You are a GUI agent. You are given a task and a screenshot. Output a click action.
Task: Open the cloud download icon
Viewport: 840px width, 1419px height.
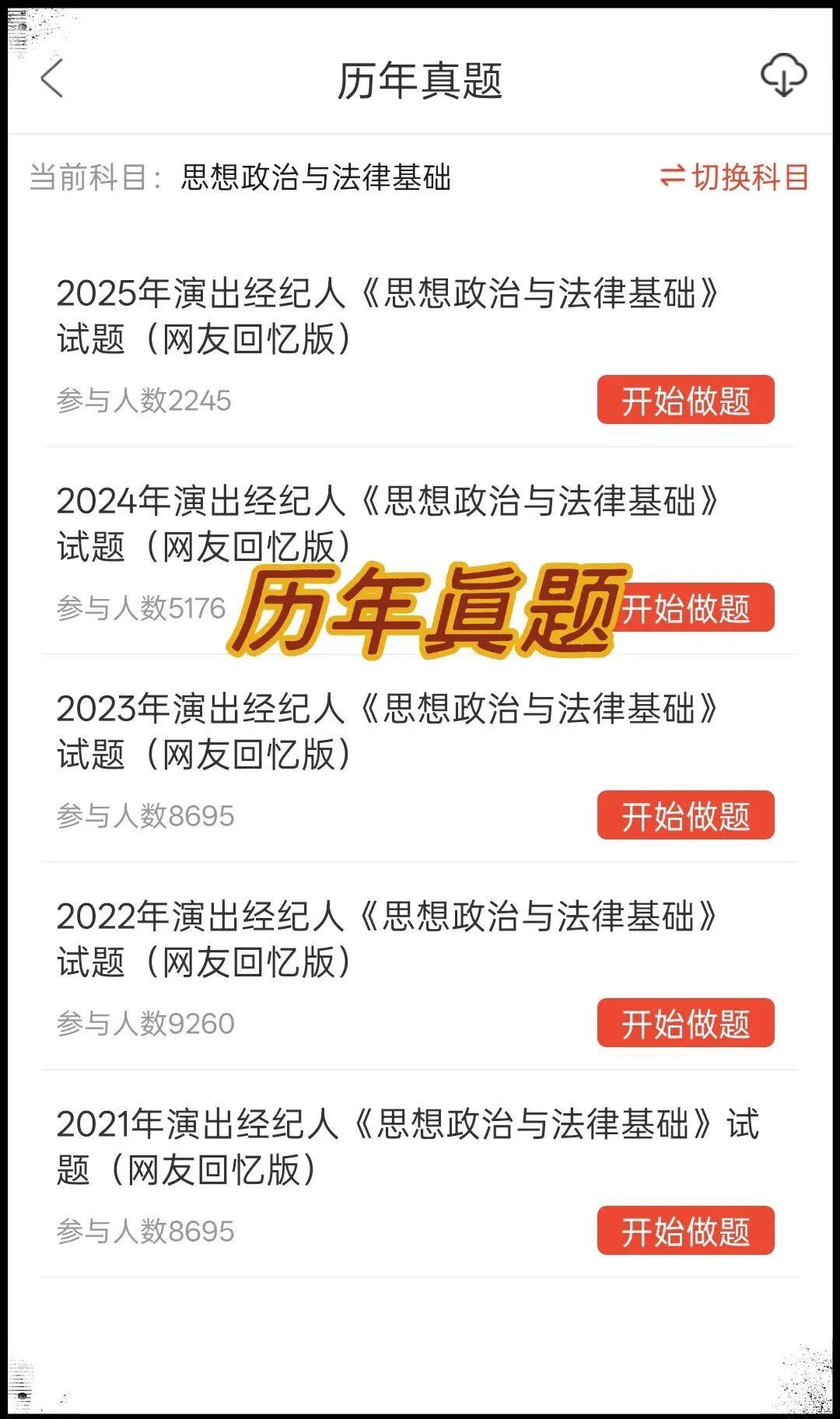click(x=782, y=75)
